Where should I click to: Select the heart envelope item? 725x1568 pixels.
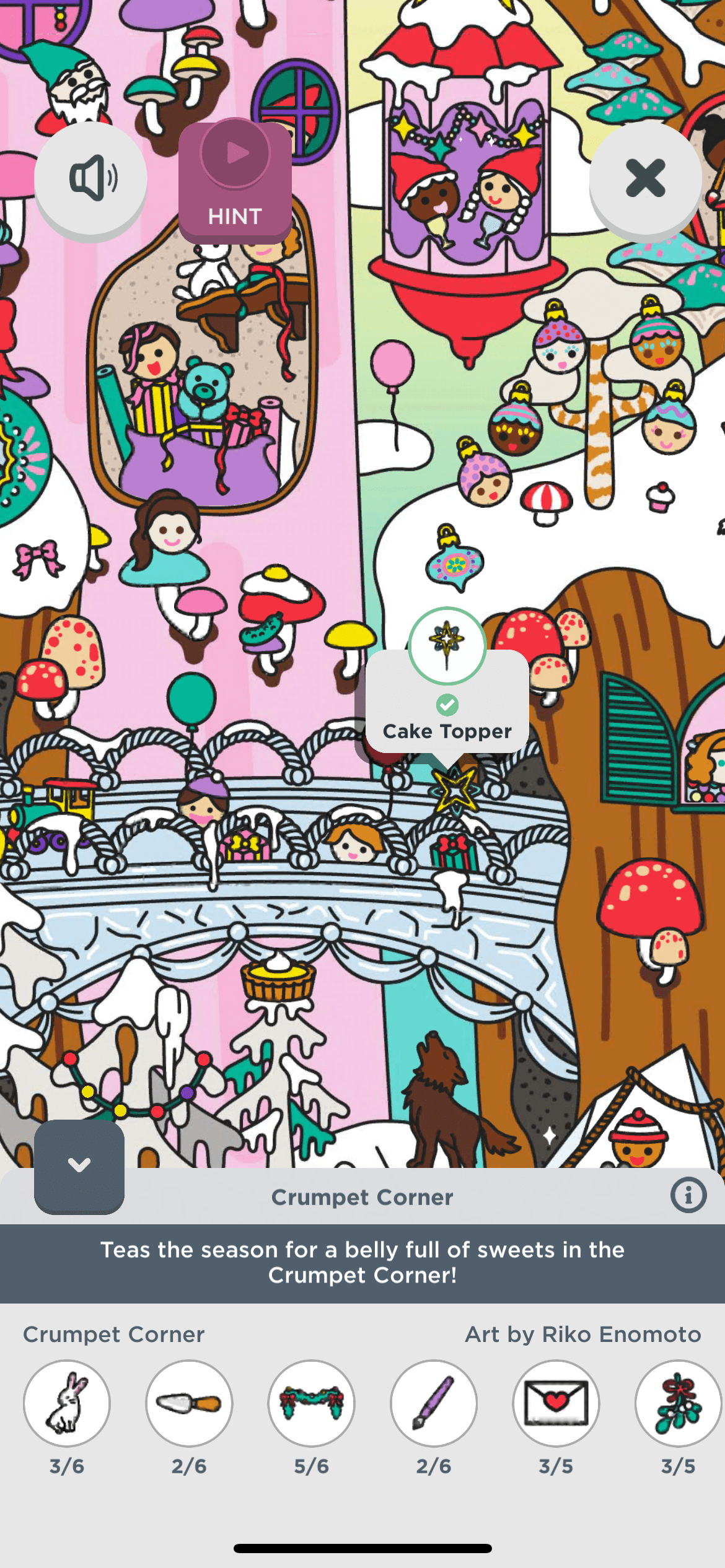(556, 1403)
